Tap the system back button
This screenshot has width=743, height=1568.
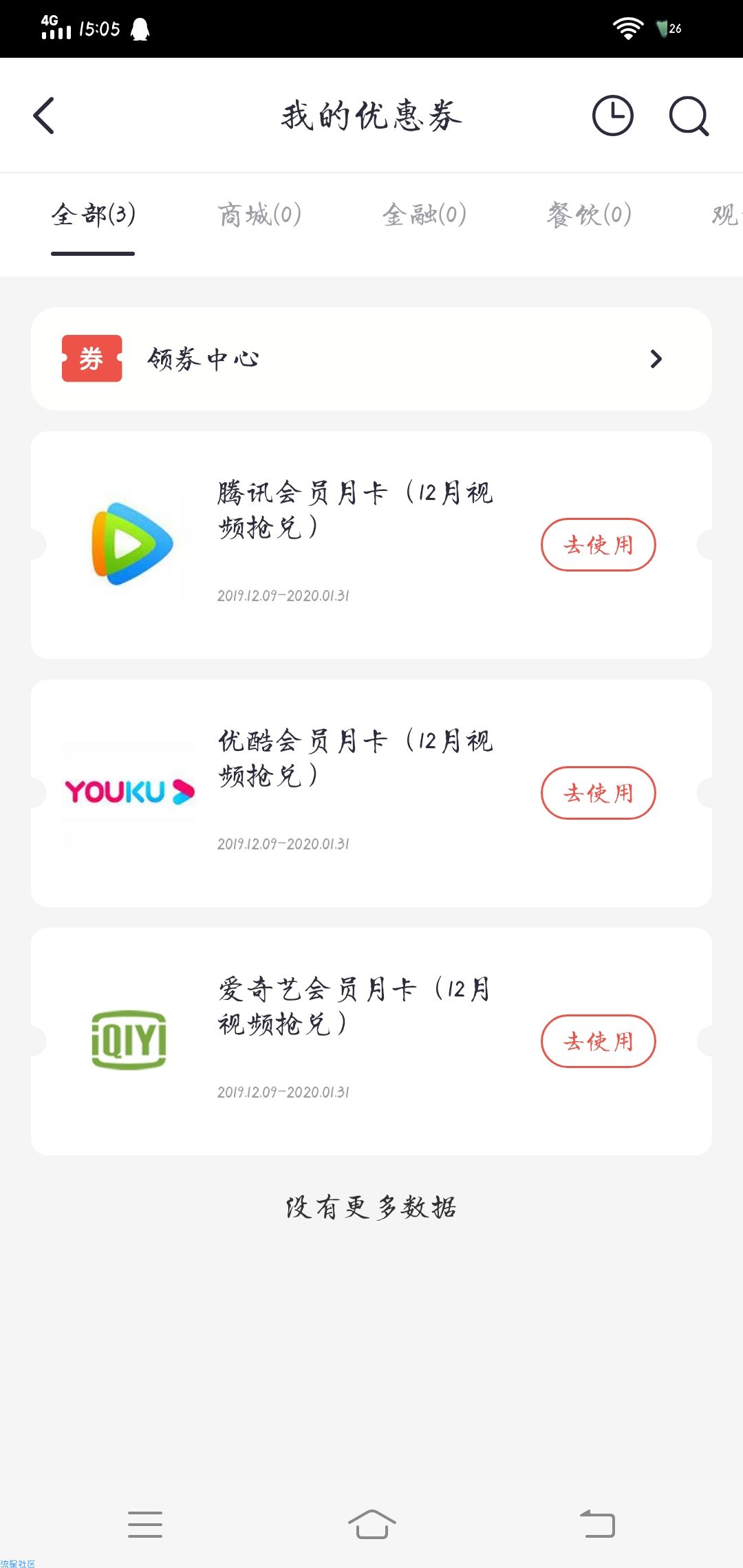click(x=597, y=1524)
